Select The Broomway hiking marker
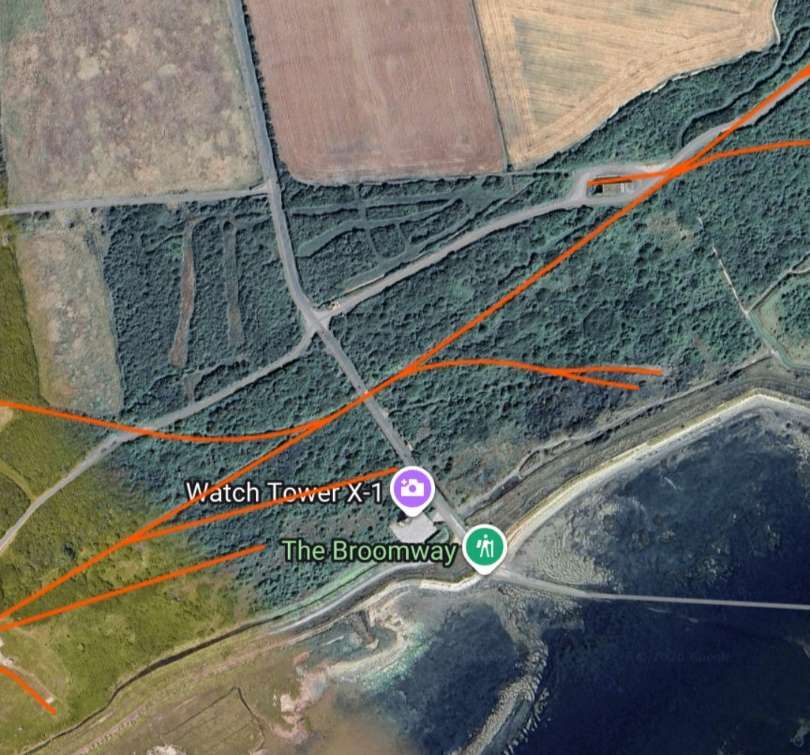This screenshot has height=755, width=810. [485, 547]
